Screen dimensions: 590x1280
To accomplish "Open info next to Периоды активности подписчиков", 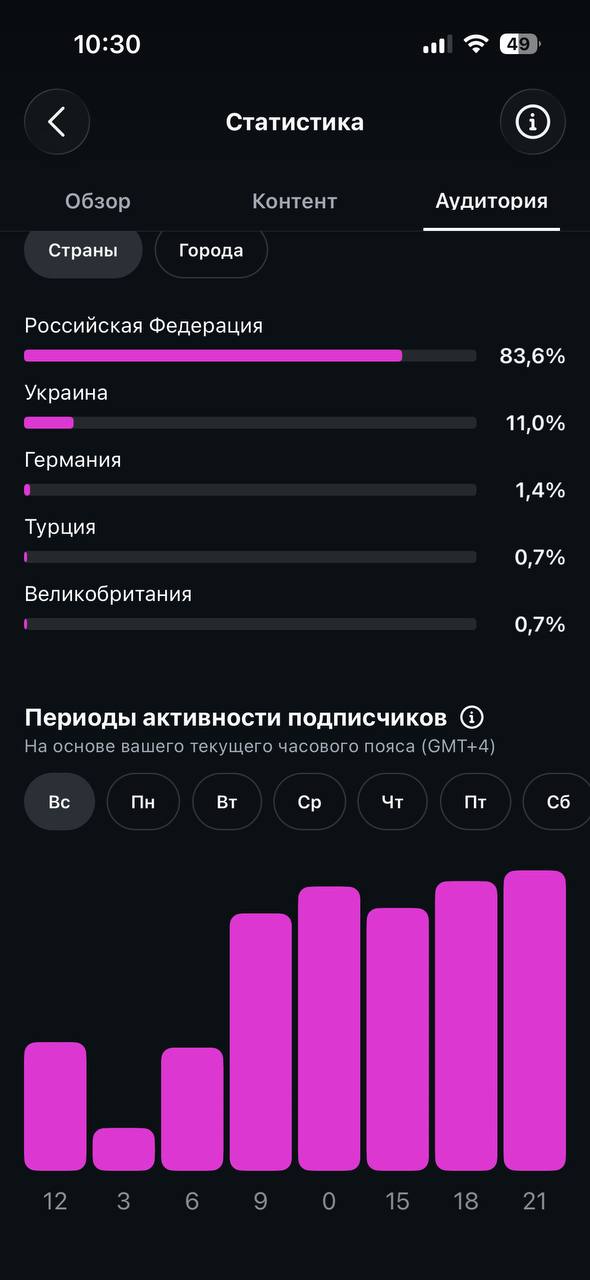I will [x=471, y=717].
